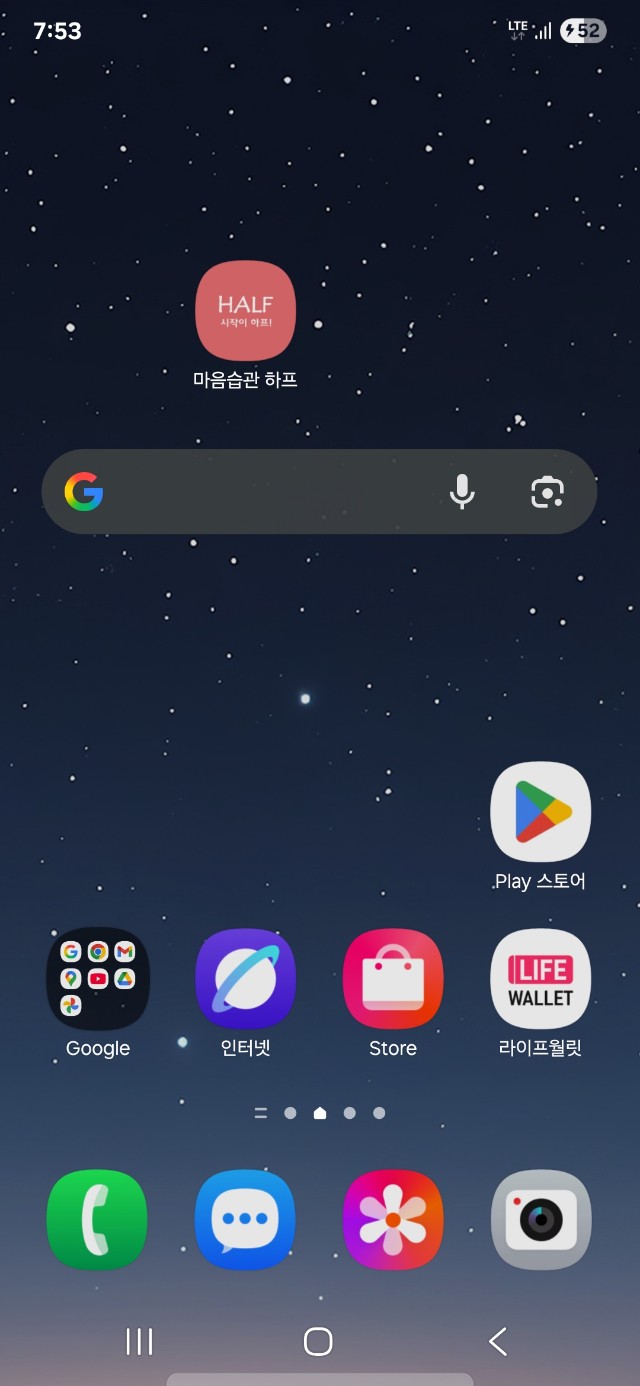
Task: Open the Galaxy Store app
Action: pyautogui.click(x=393, y=979)
